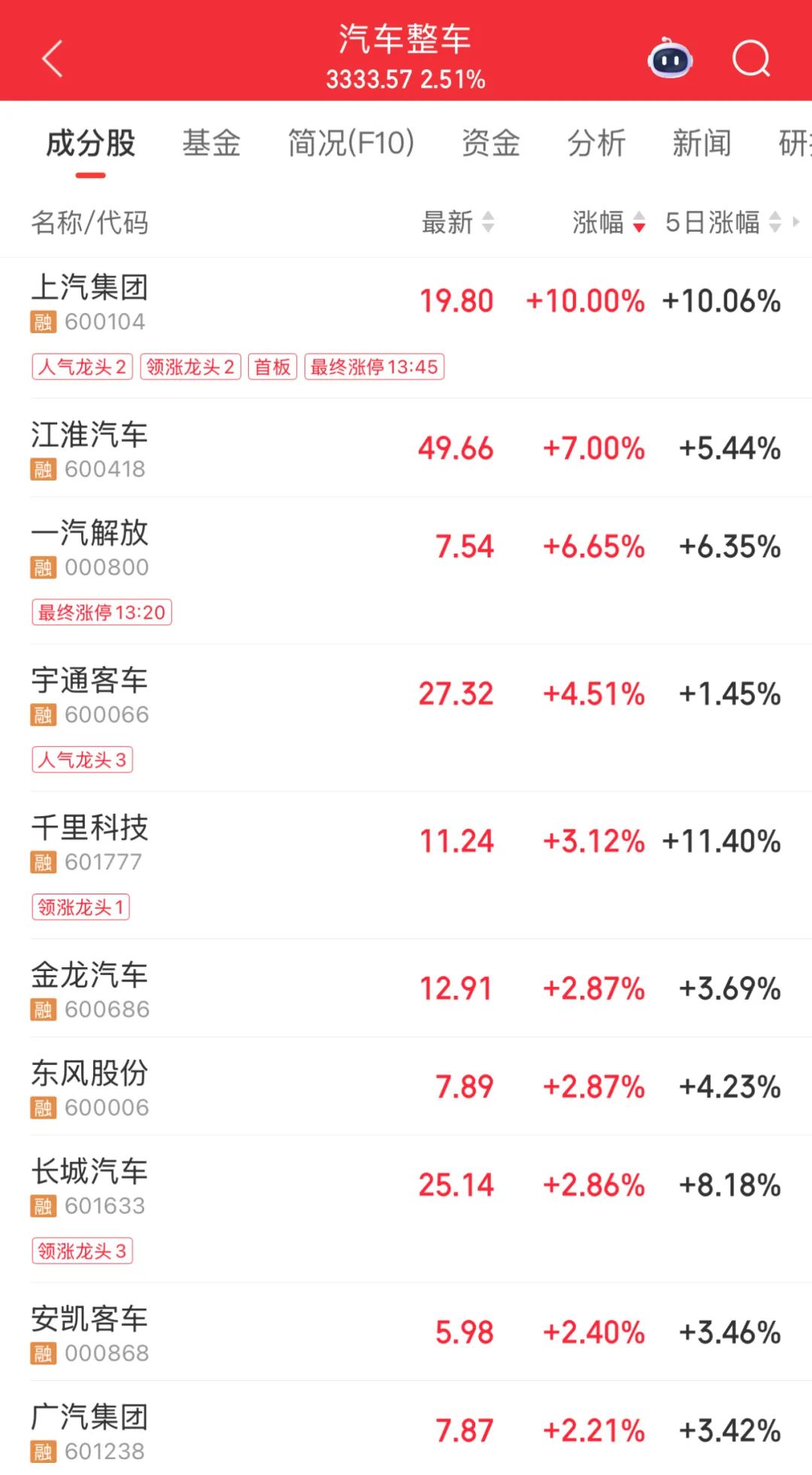Open 宇通客车 stock page
Image resolution: width=812 pixels, height=1475 pixels.
(406, 718)
